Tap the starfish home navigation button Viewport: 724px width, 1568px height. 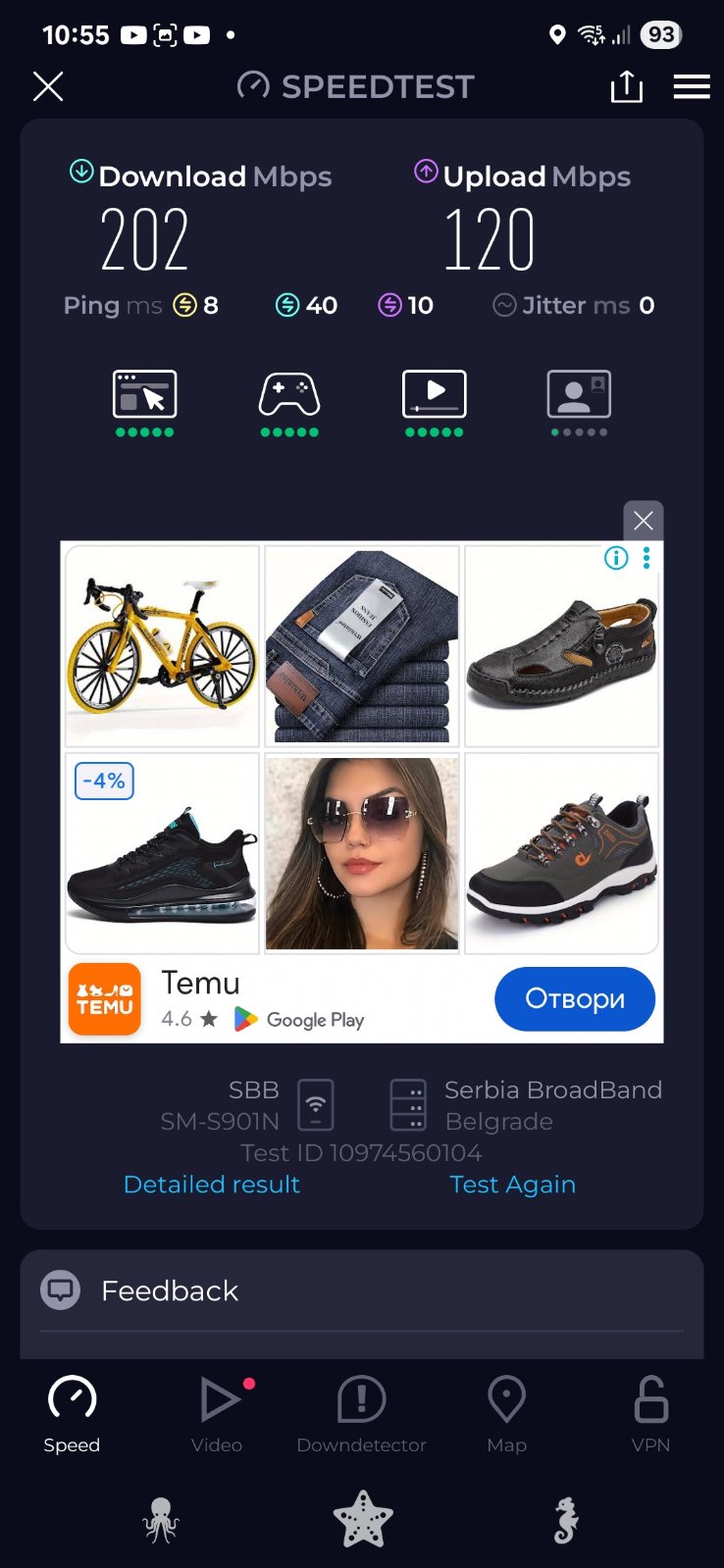point(363,1519)
